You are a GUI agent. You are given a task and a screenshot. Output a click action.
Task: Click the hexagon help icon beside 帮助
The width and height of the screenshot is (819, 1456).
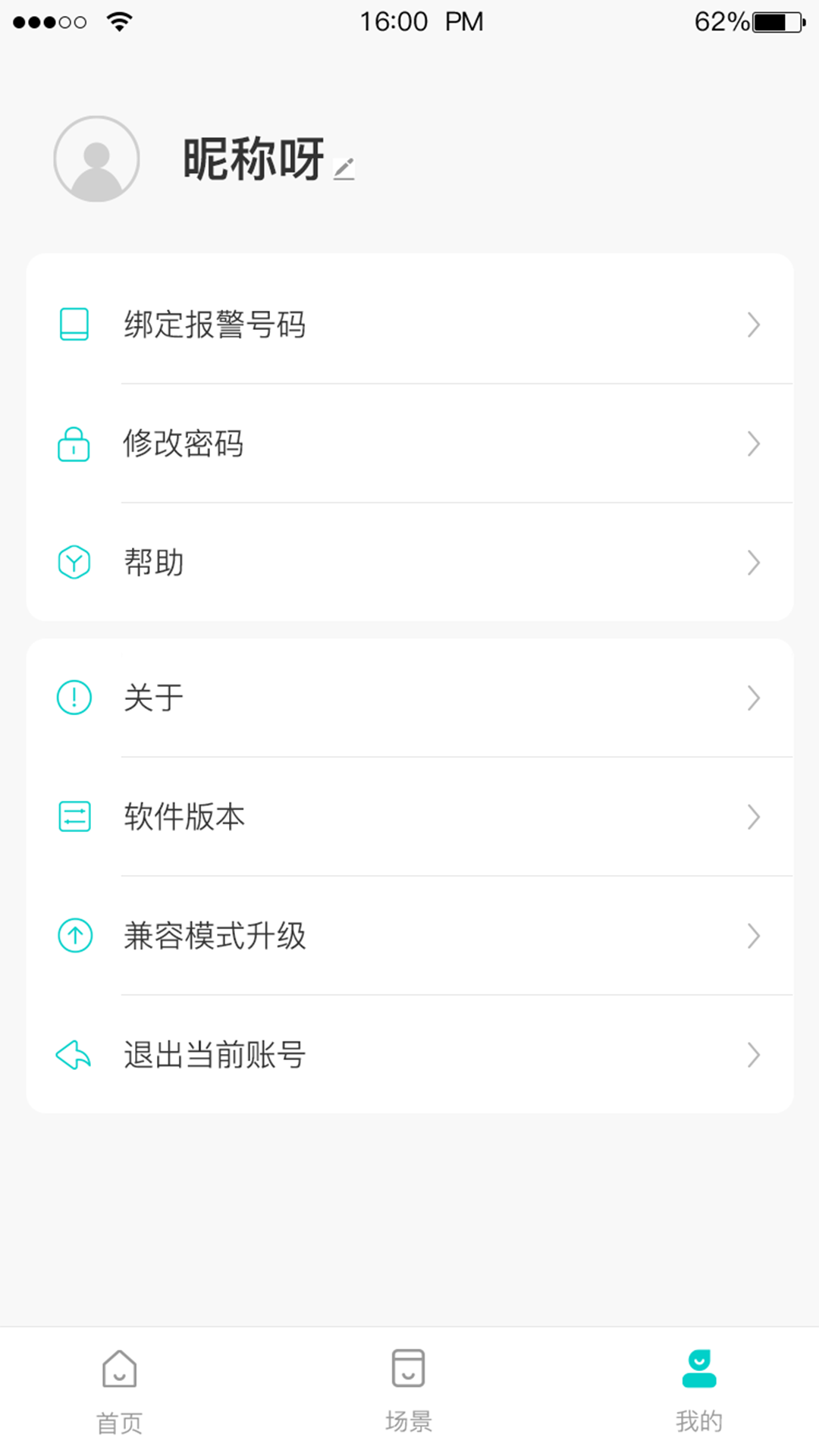74,563
